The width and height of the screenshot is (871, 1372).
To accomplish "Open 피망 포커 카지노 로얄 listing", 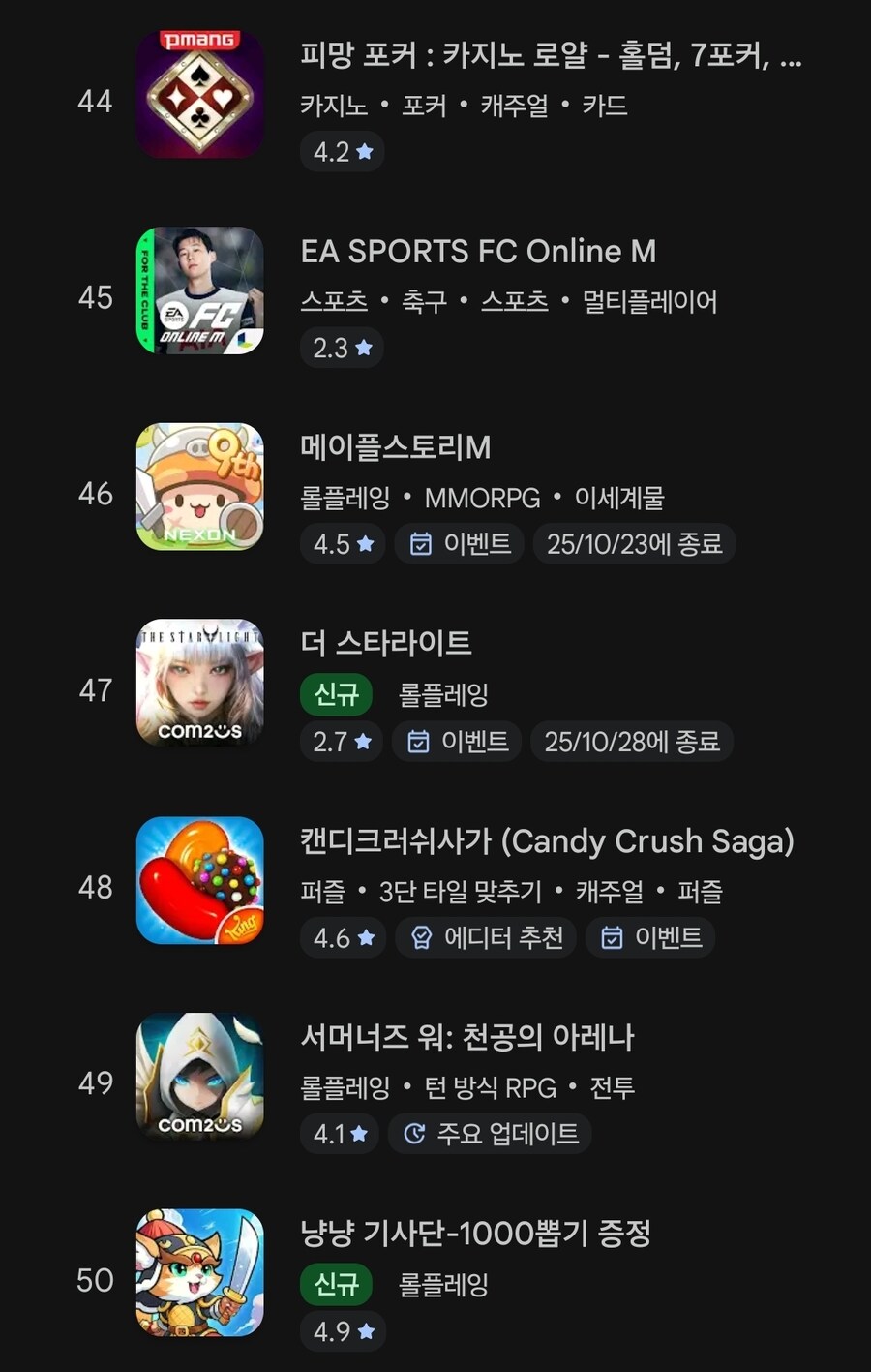I will click(x=550, y=56).
